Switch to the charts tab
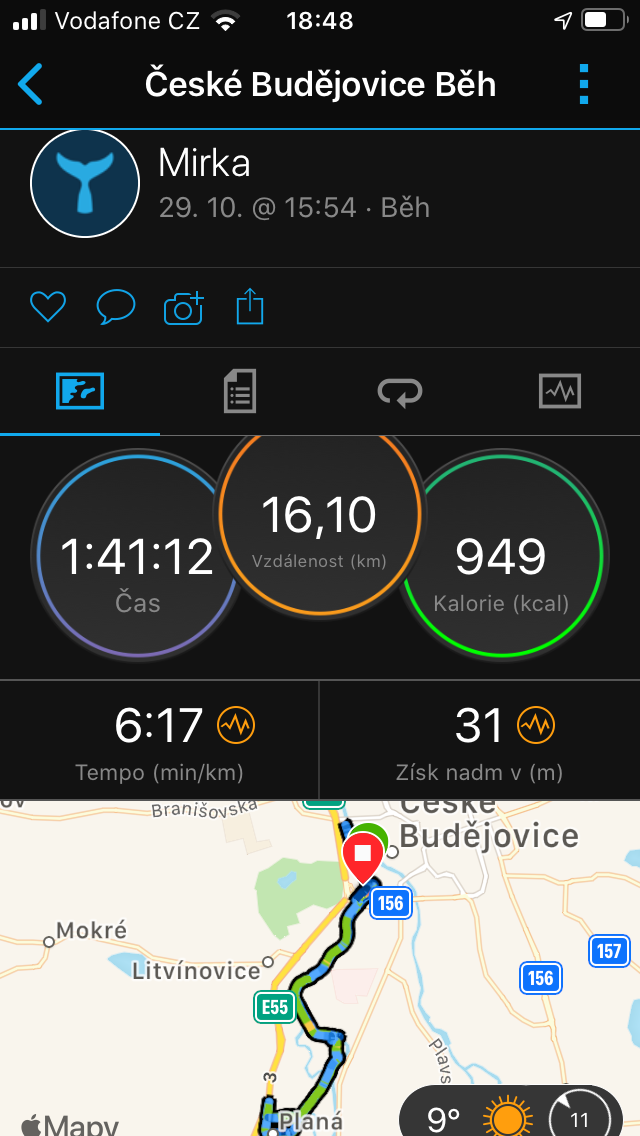Screen dimensions: 640x1136 point(560,391)
